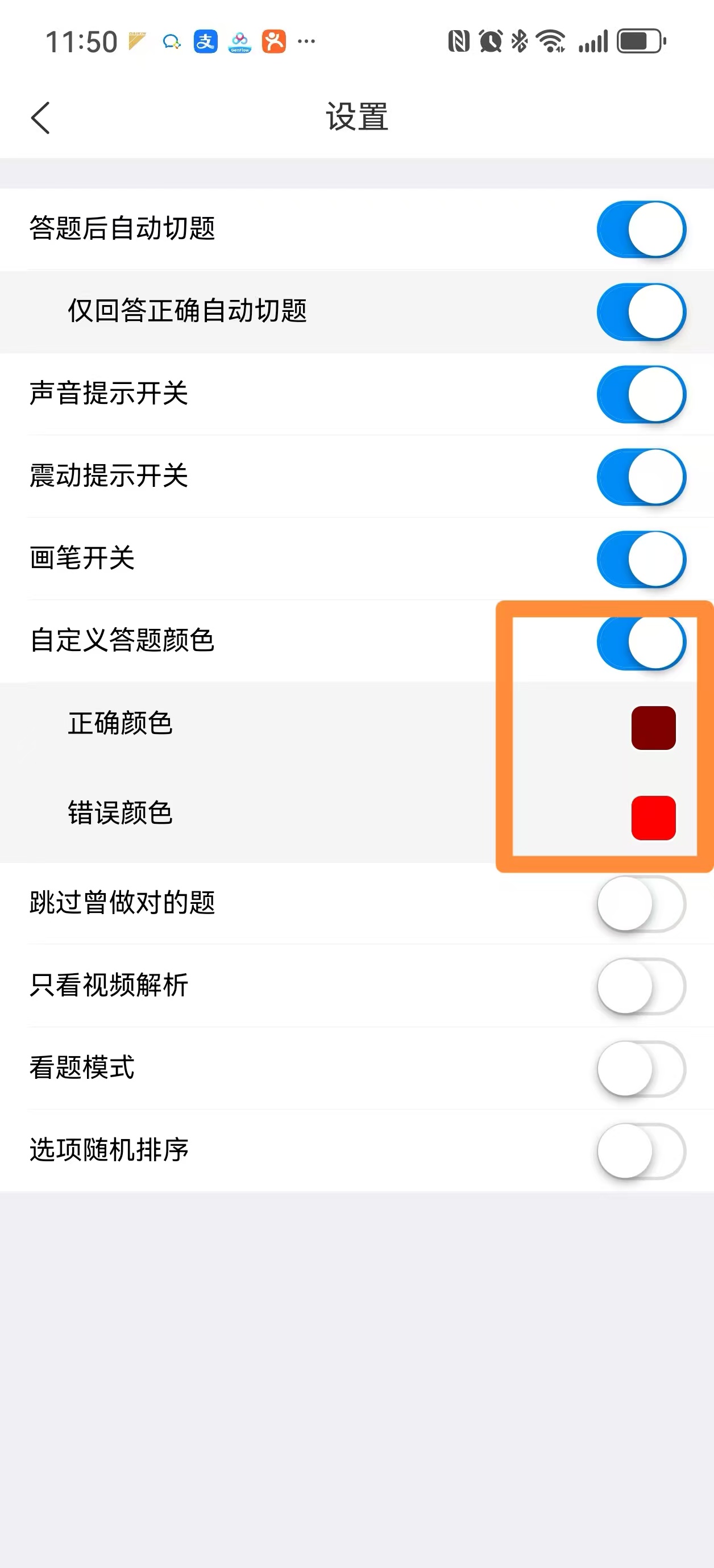Disable the 声音提示开关 sound toggle

[640, 394]
